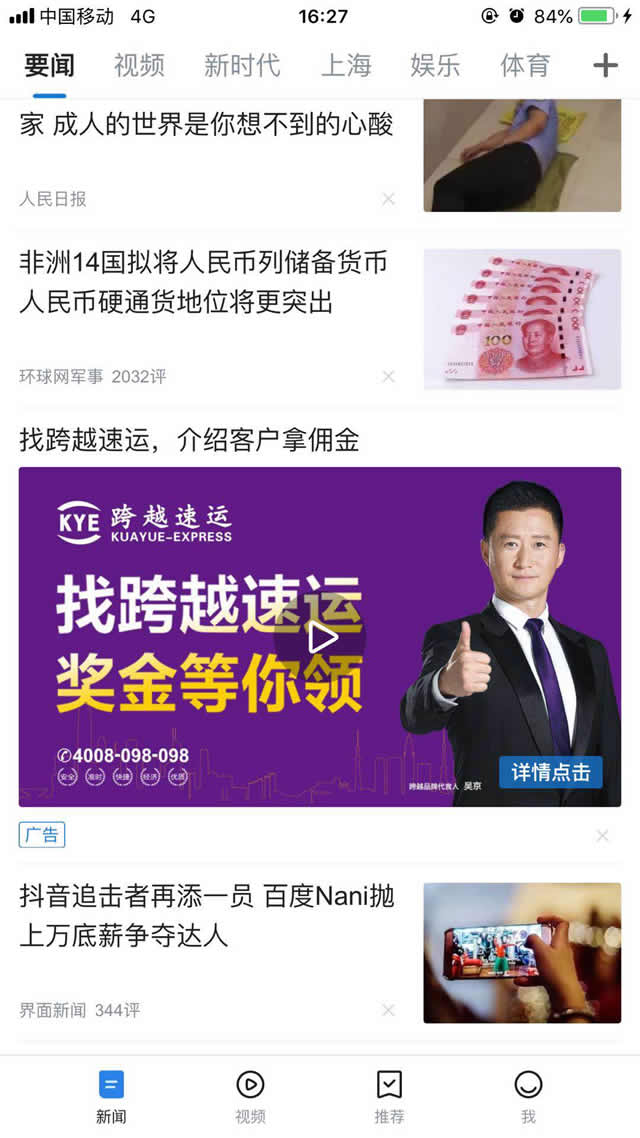Dismiss the 环球网军事 article
Viewport: 640px width, 1138px height.
click(x=388, y=377)
